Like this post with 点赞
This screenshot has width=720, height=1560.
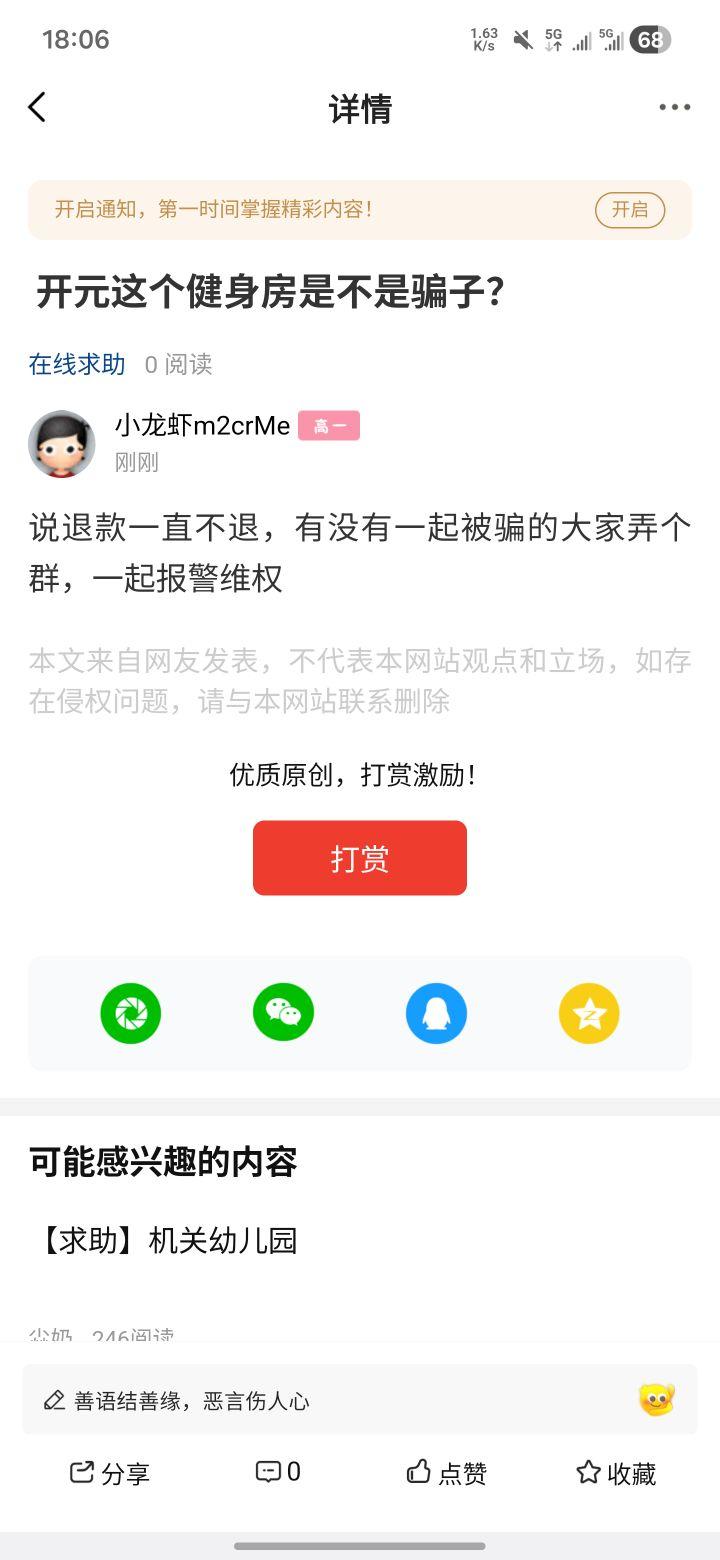[x=447, y=1473]
